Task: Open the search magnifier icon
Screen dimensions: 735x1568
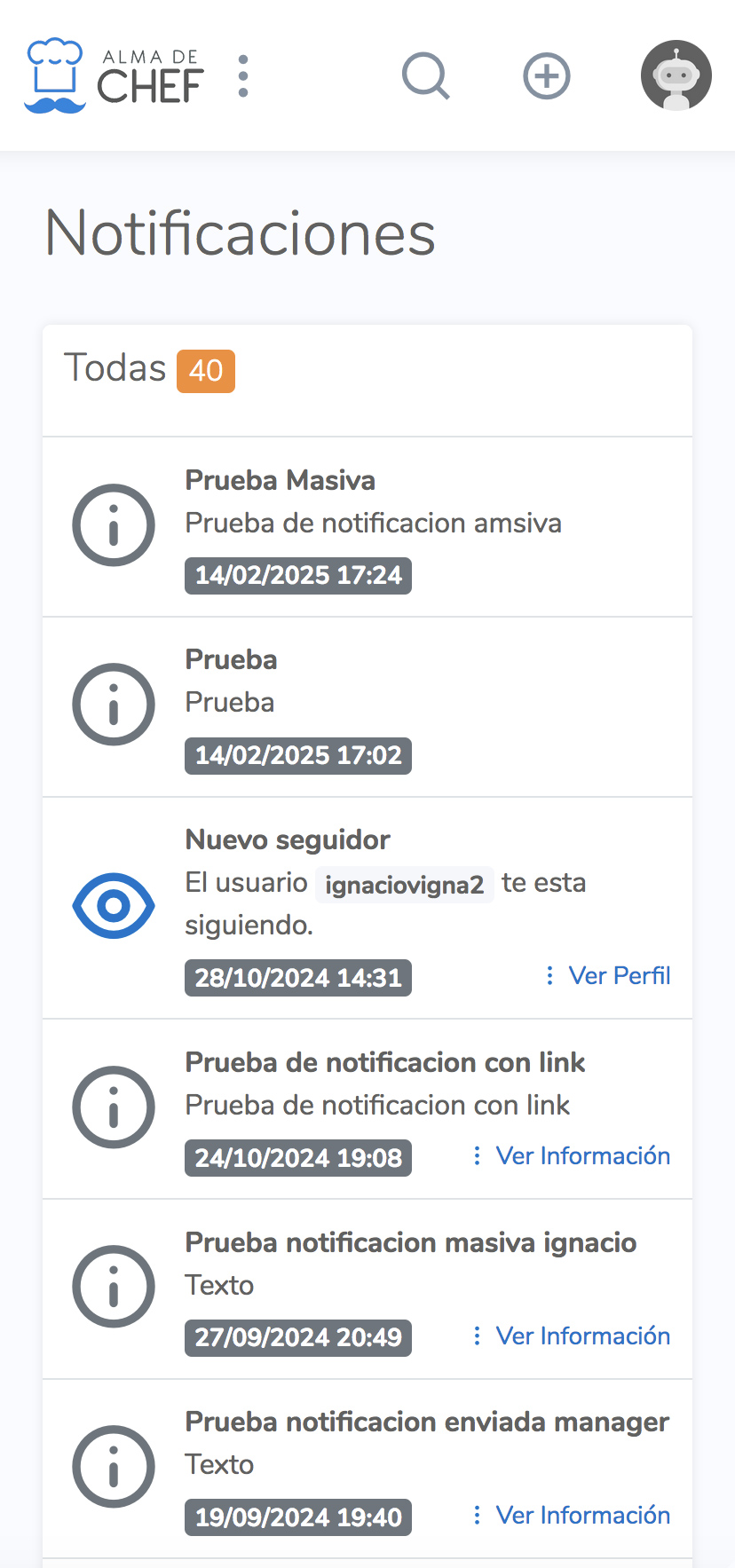Action: pos(426,76)
